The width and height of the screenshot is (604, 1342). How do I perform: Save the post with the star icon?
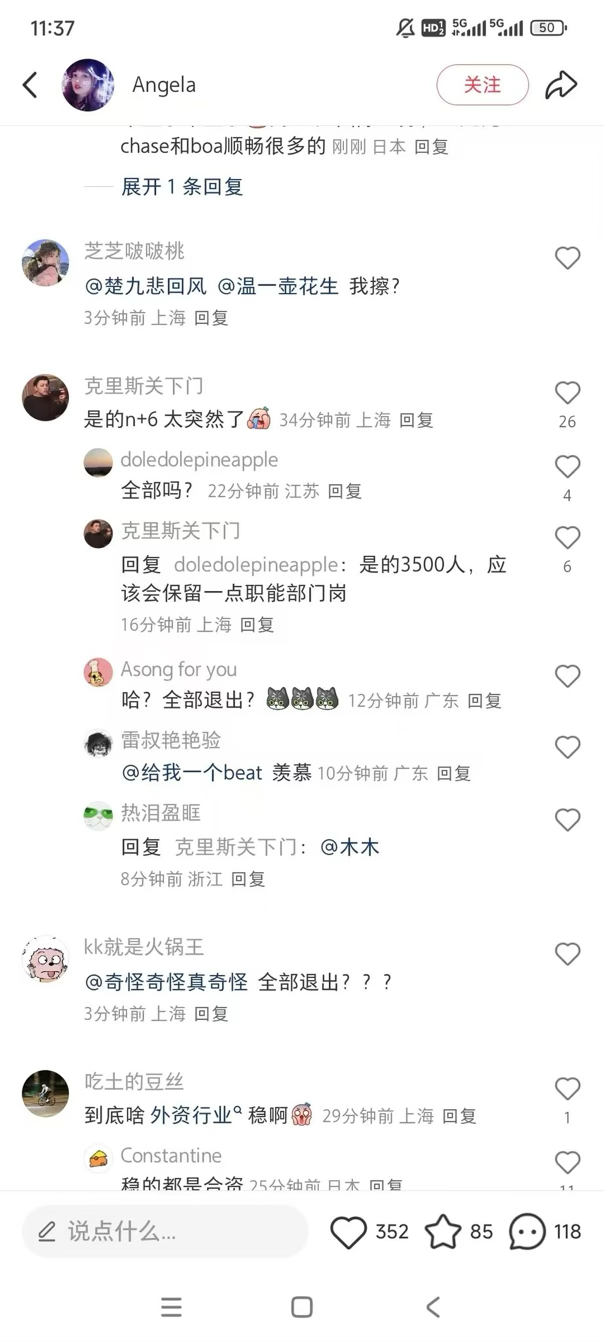click(443, 1232)
